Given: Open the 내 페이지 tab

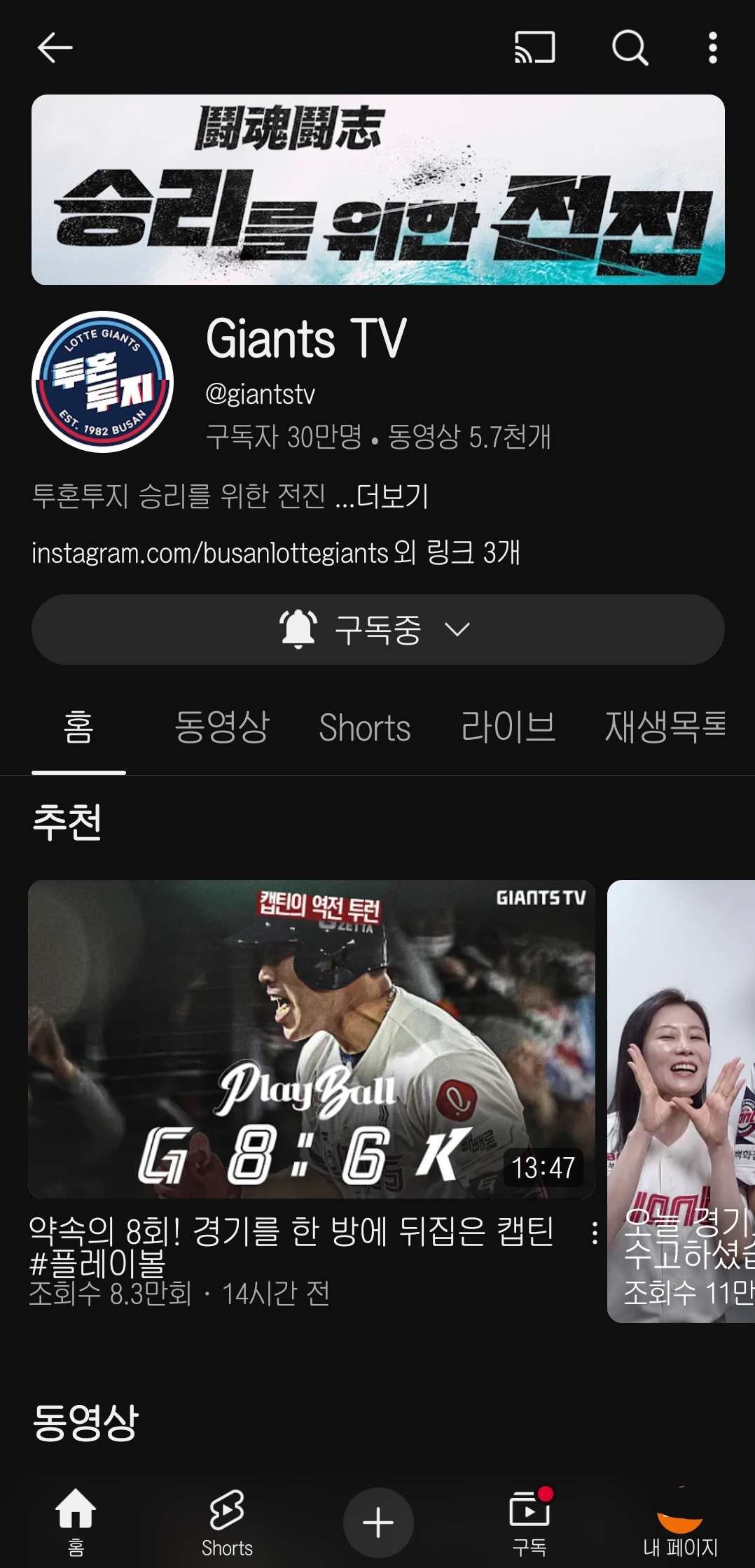Looking at the screenshot, I should [680, 1522].
